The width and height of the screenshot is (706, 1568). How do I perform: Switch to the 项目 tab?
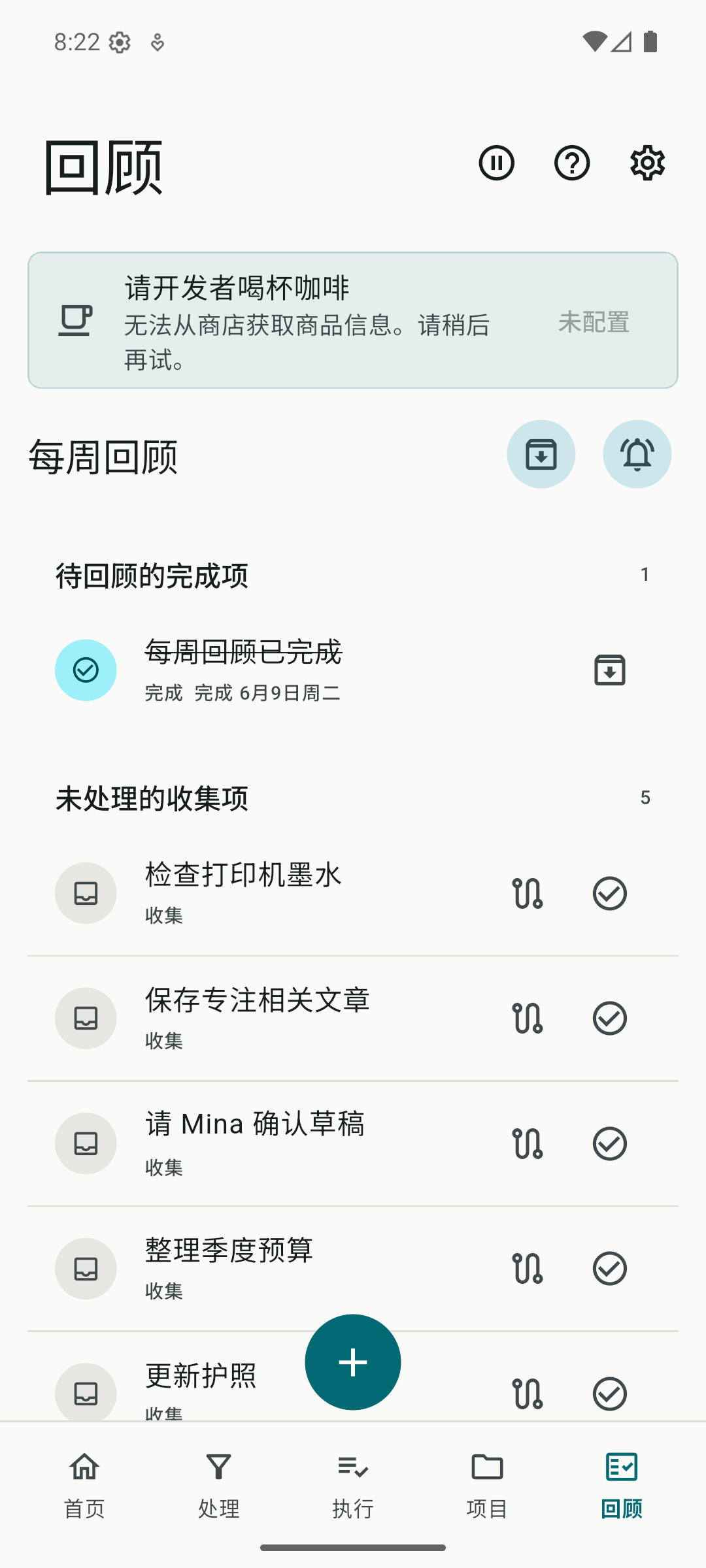488,1485
